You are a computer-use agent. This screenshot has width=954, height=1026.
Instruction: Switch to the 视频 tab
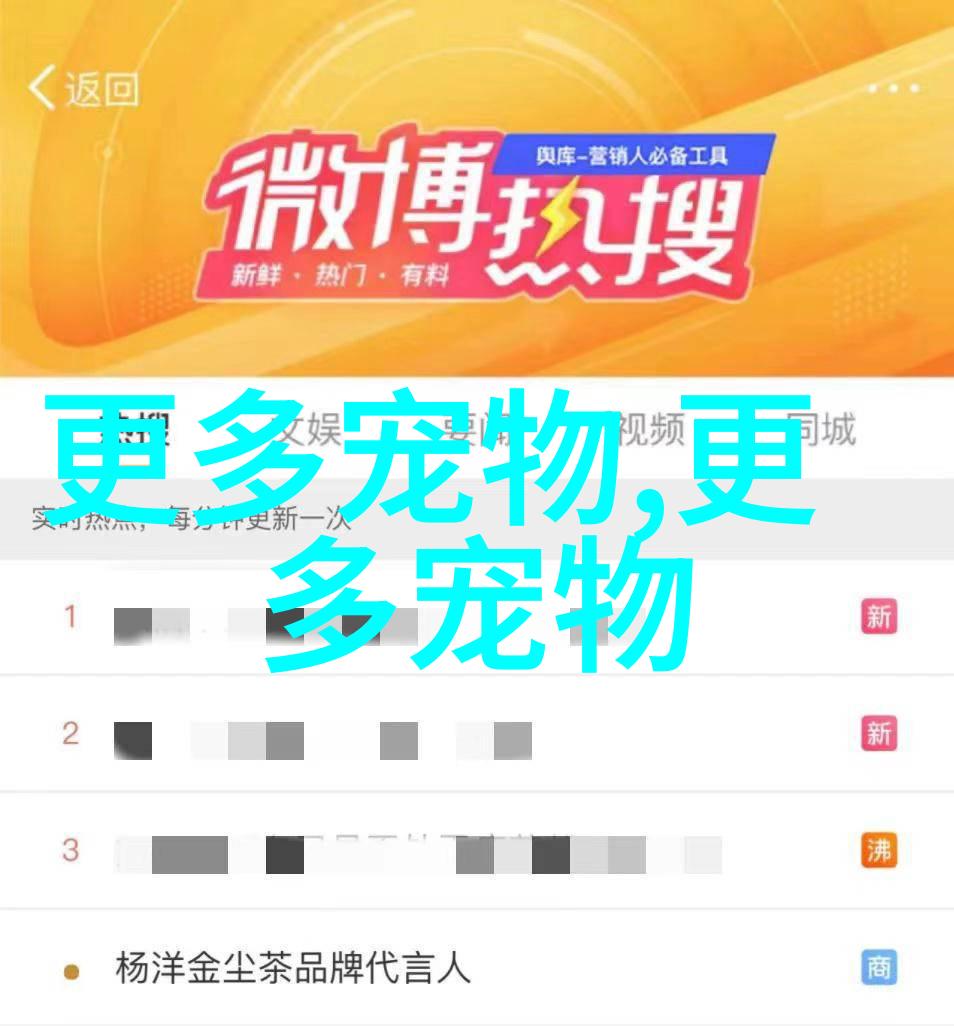click(652, 430)
